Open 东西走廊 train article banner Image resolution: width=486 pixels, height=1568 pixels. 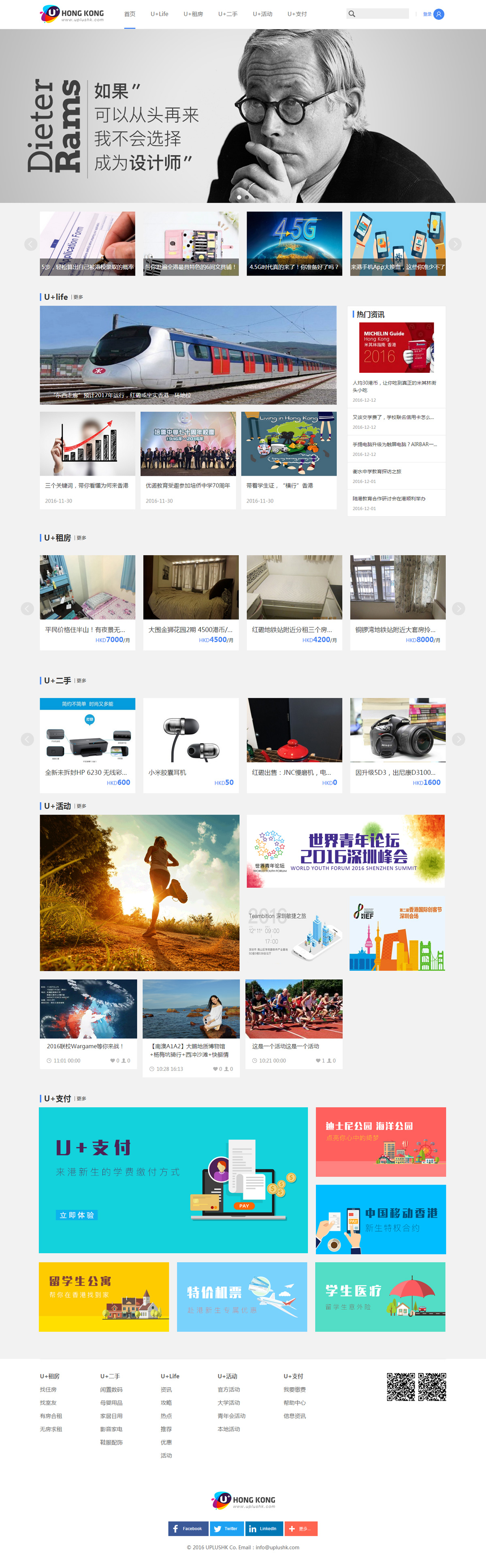(x=188, y=355)
